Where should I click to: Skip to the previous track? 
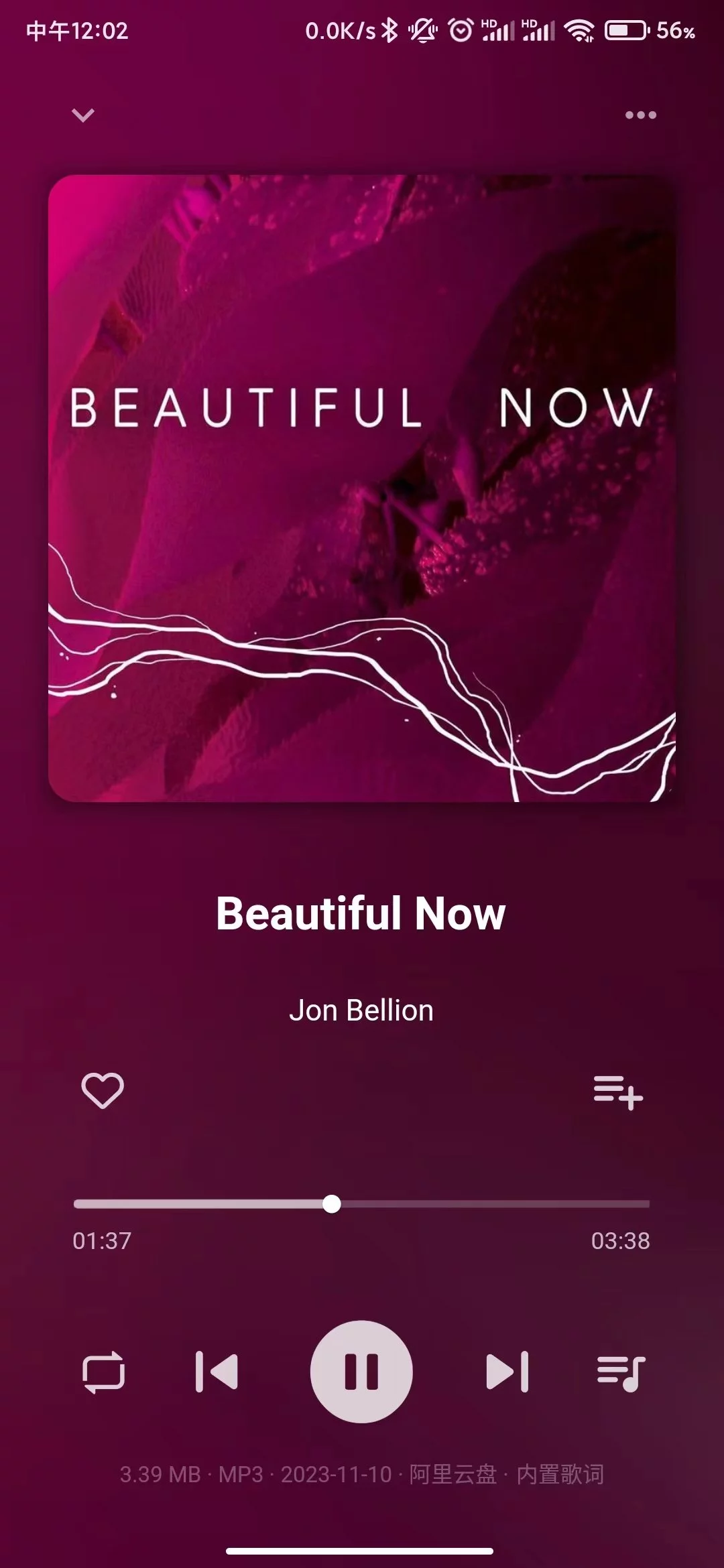pos(217,1372)
